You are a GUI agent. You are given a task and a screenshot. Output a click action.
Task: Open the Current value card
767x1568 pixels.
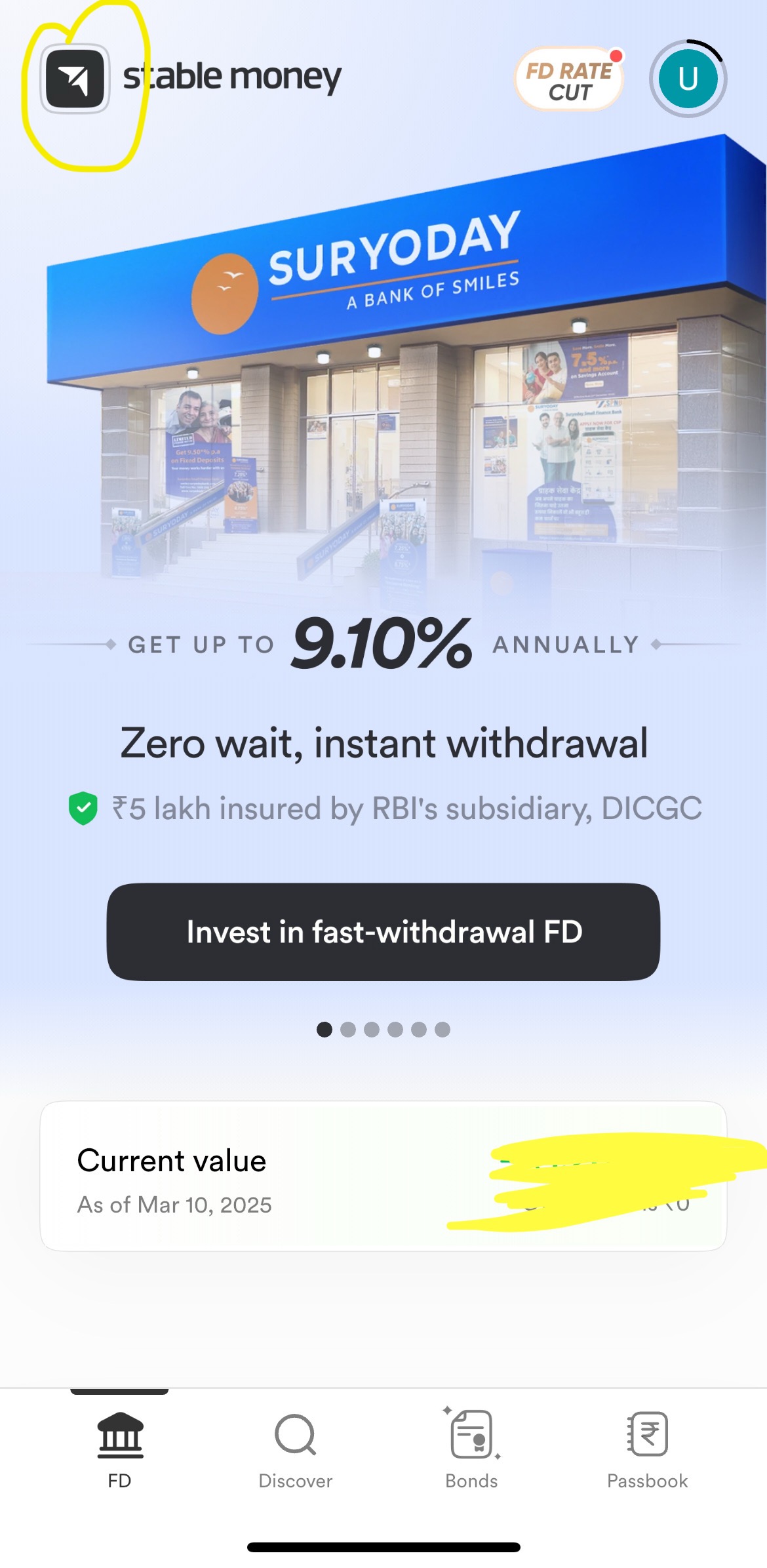[x=383, y=1176]
